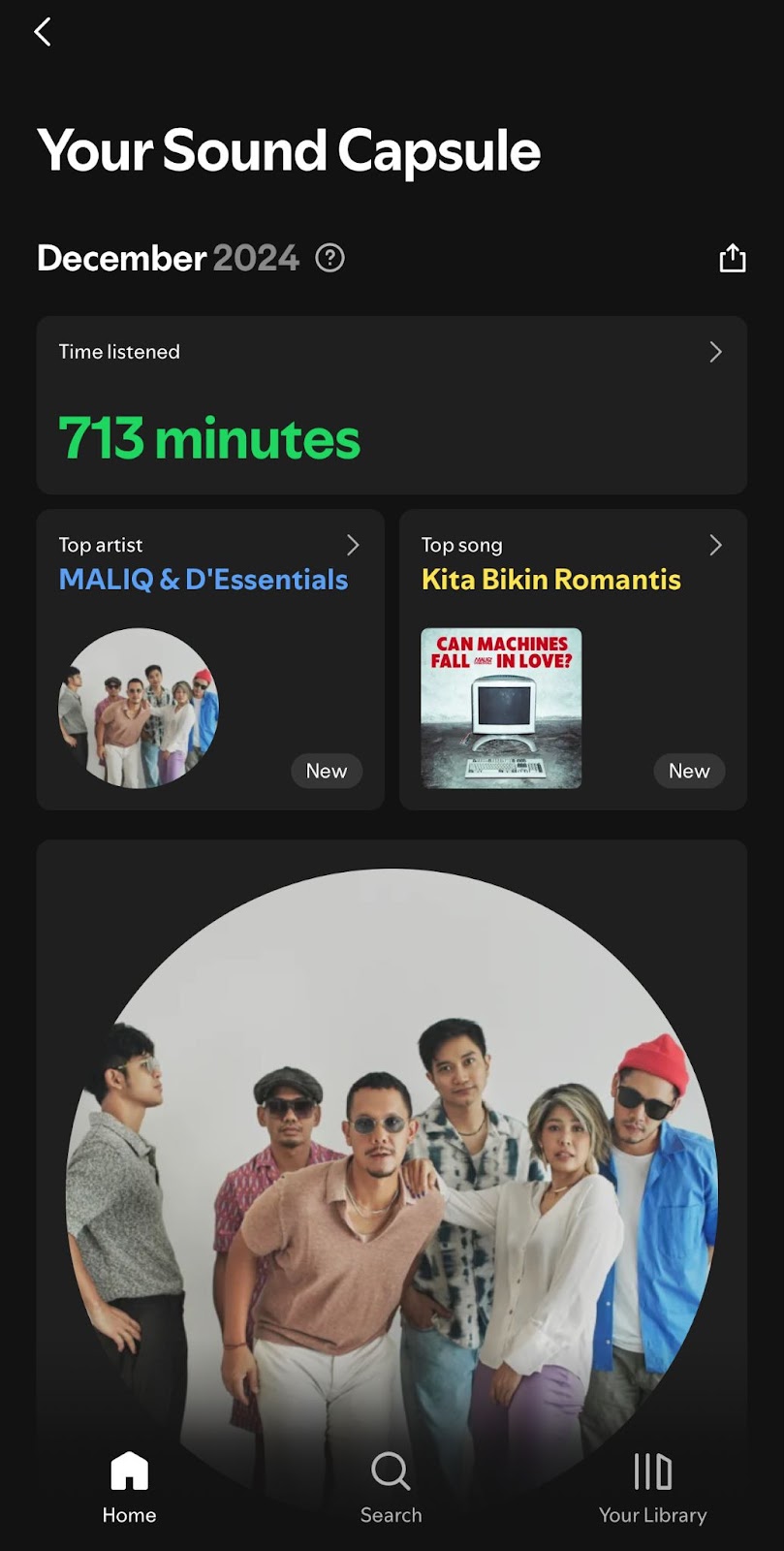784x1551 pixels.
Task: Switch to the Search tab
Action: pyautogui.click(x=391, y=1487)
